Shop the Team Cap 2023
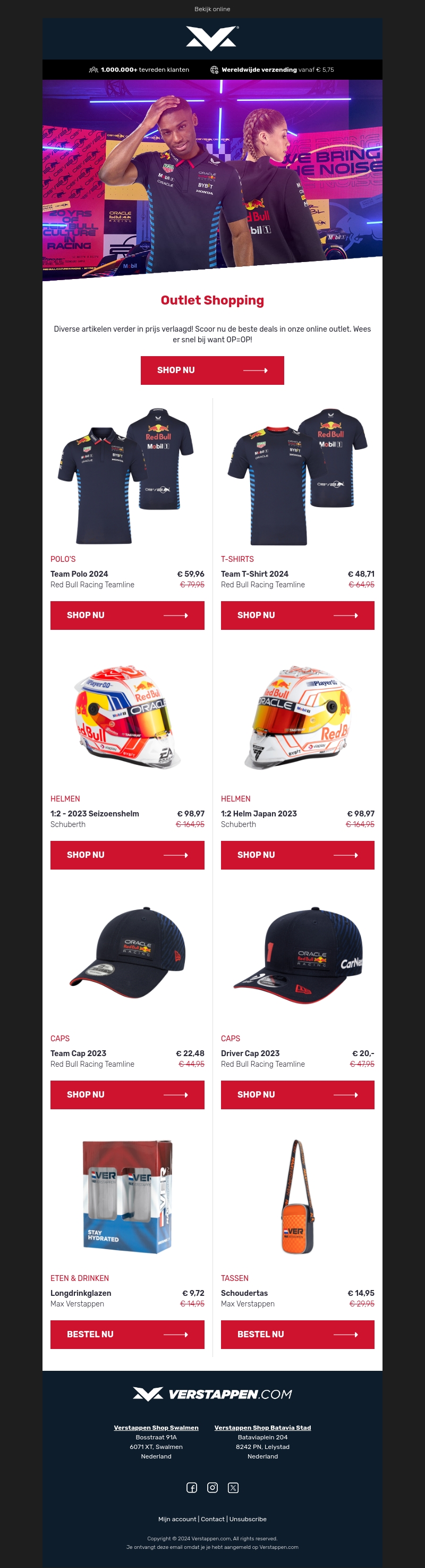This screenshot has width=425, height=1568. pyautogui.click(x=127, y=1094)
